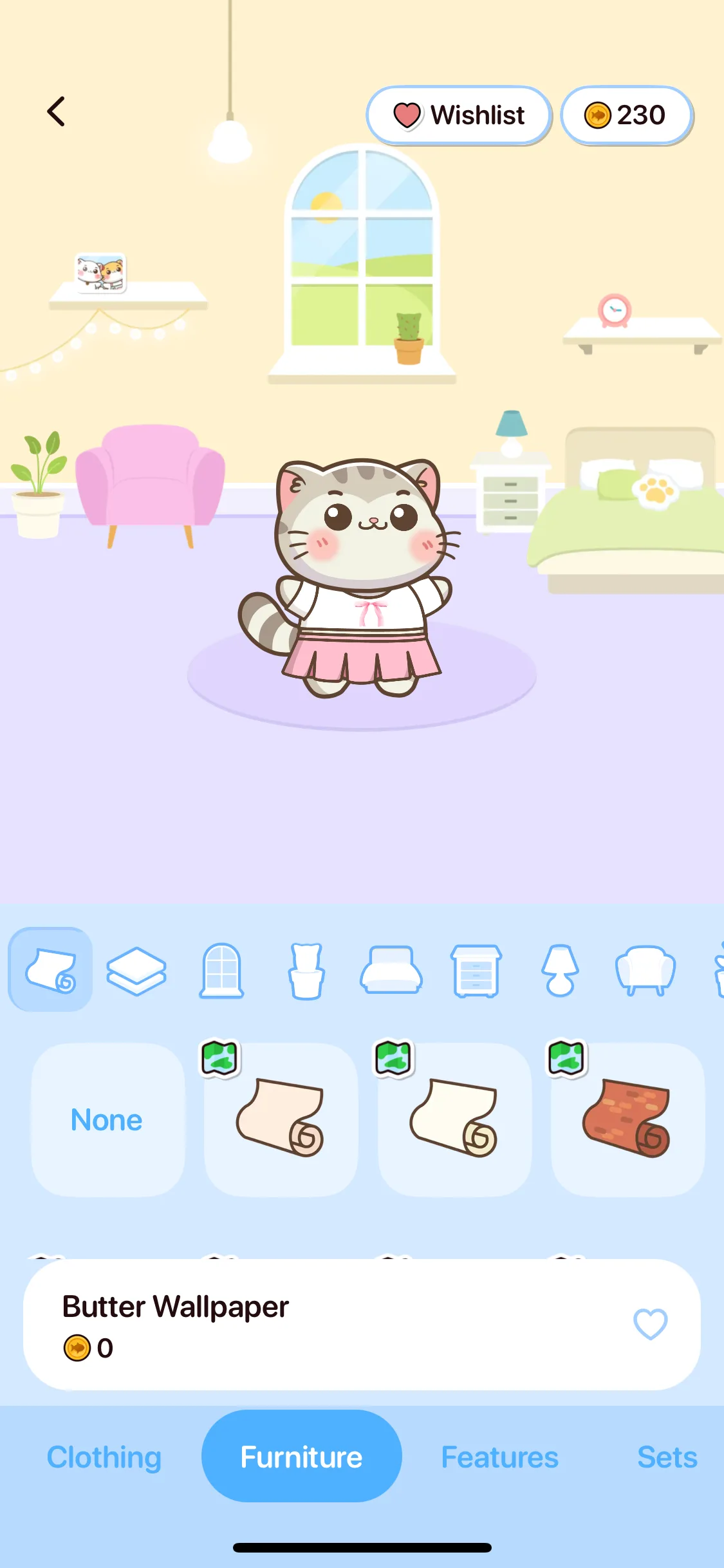
Task: Open the Wishlist
Action: click(x=459, y=115)
